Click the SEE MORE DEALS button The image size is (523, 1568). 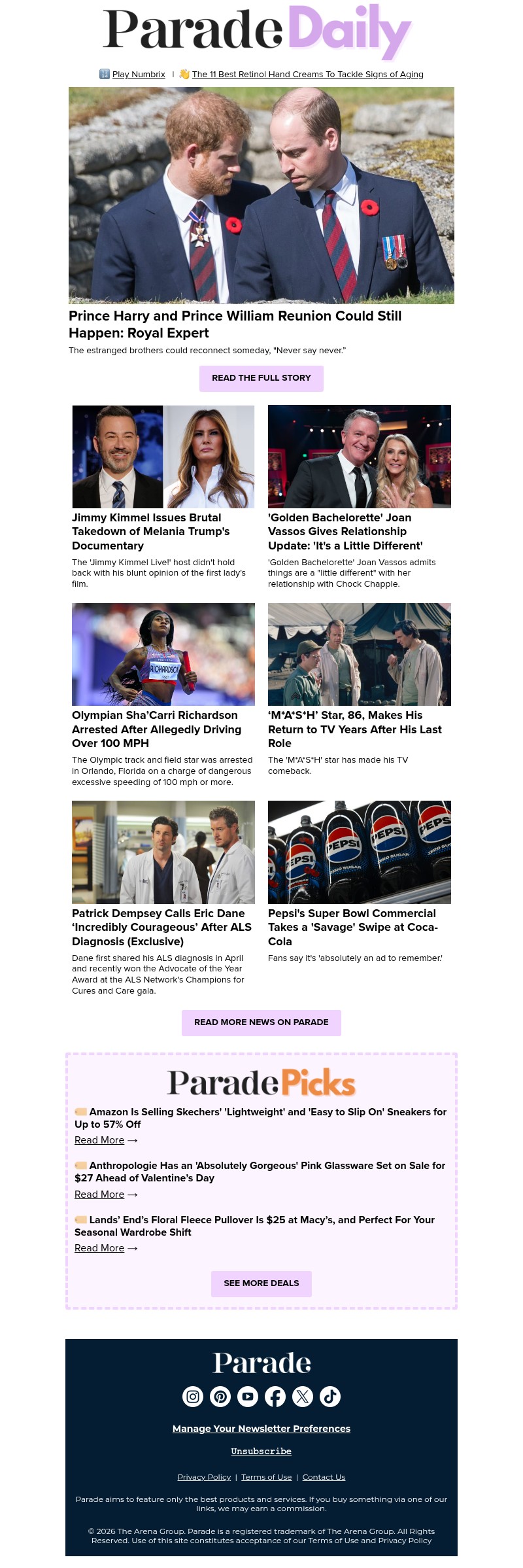[261, 1283]
